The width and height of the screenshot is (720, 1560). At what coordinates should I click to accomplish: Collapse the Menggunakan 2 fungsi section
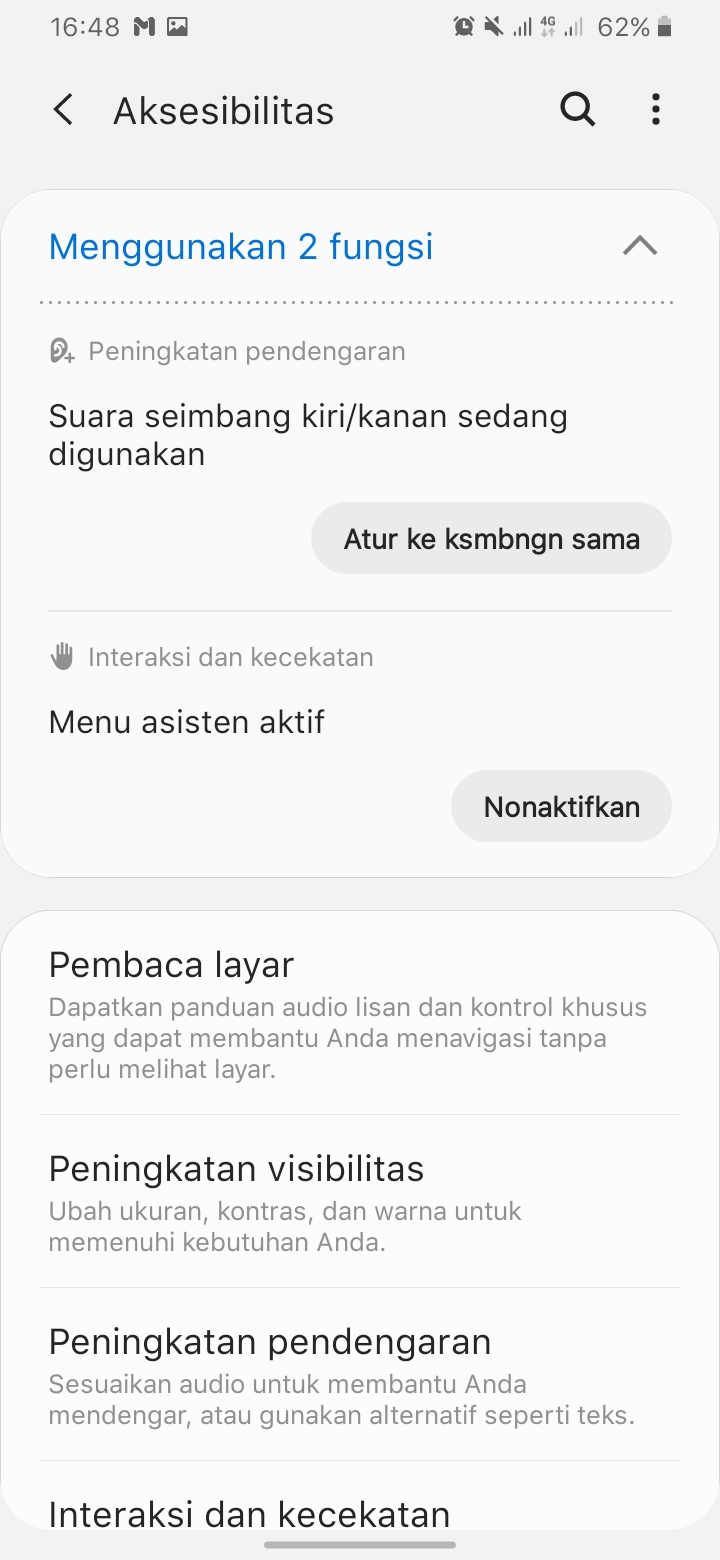click(x=640, y=246)
